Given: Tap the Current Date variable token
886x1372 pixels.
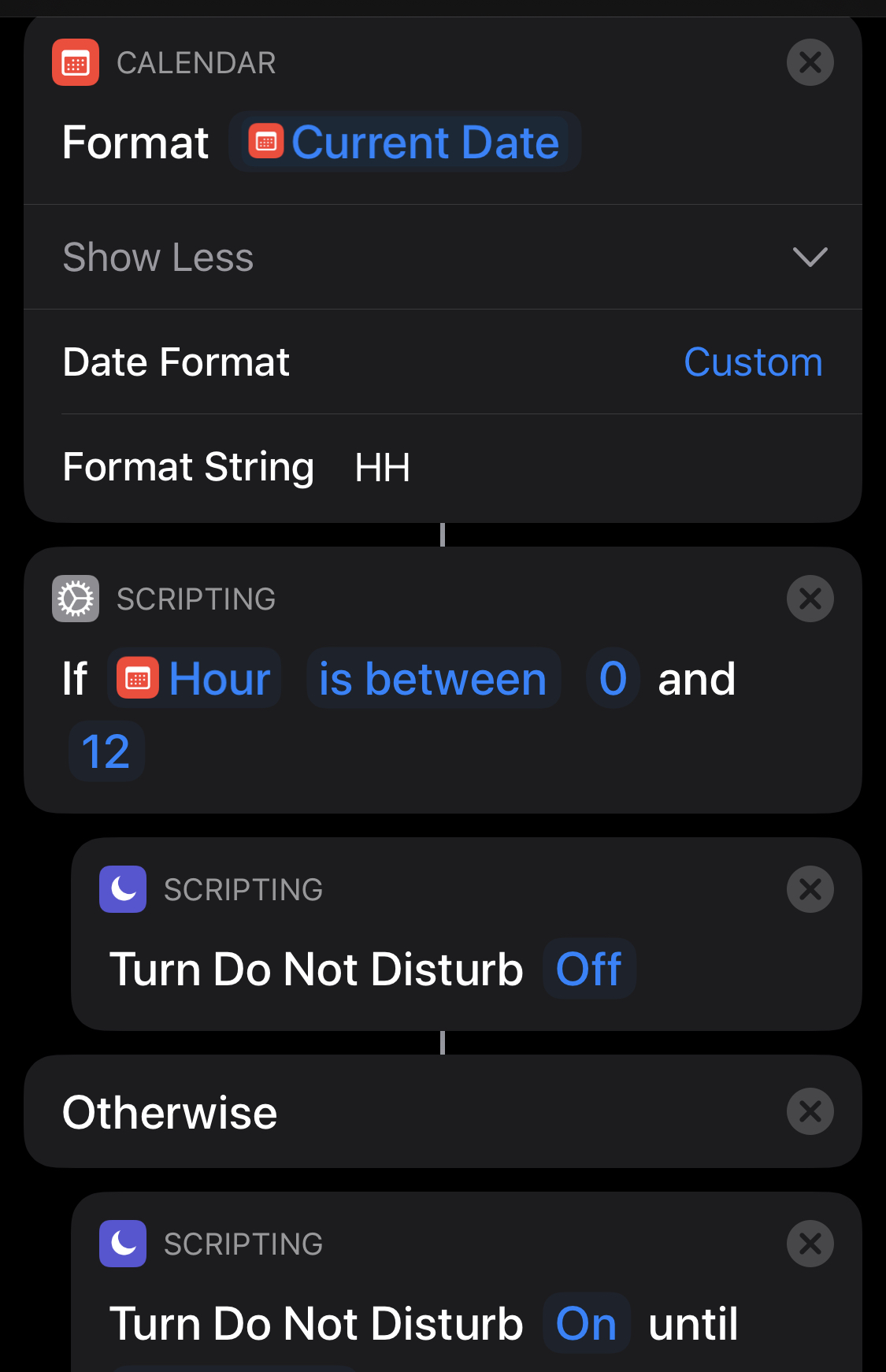Looking at the screenshot, I should (x=405, y=143).
